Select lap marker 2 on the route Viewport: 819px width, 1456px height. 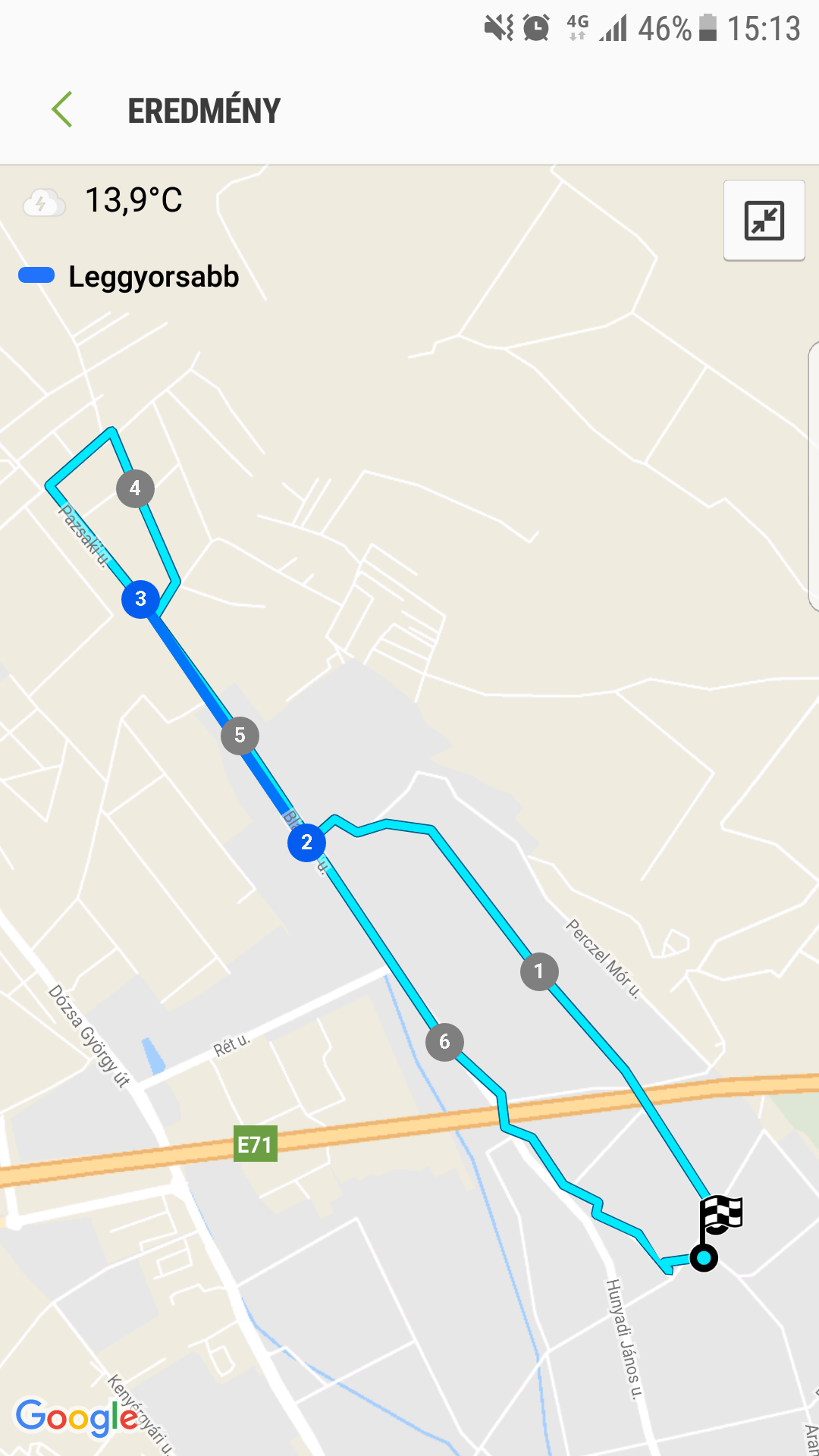(306, 843)
